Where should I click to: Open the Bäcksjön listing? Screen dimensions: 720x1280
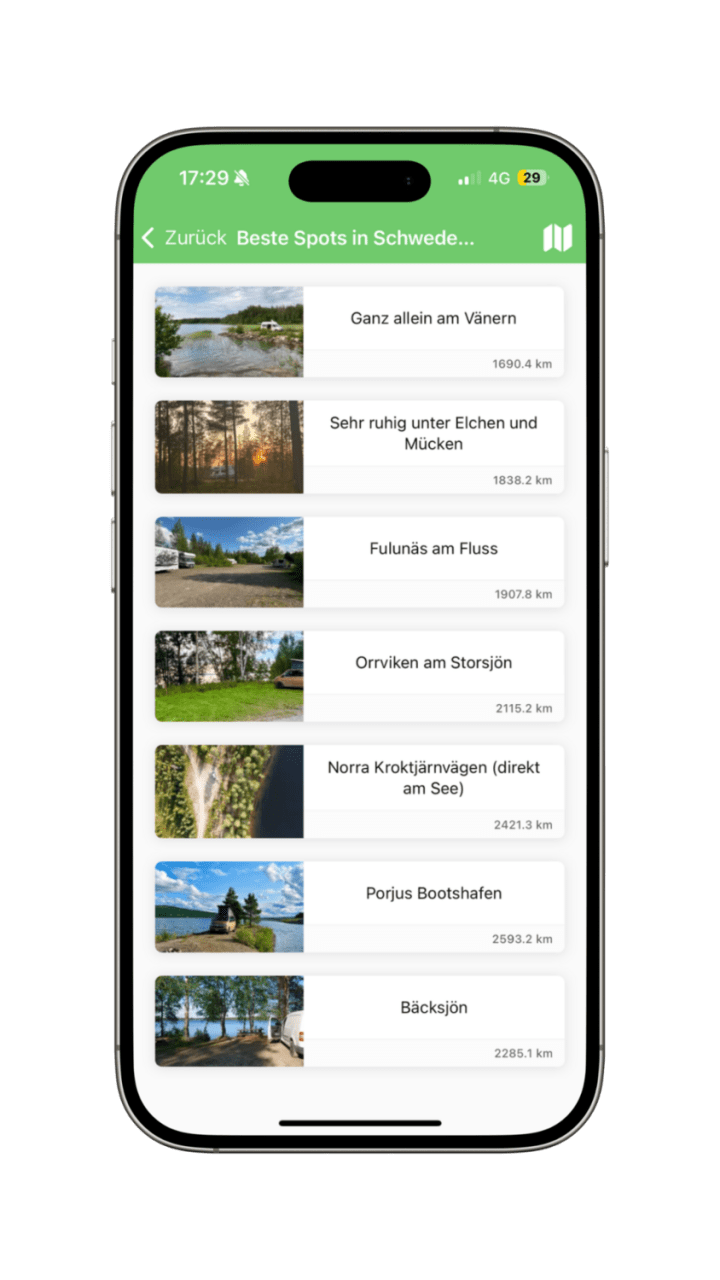(432, 1007)
